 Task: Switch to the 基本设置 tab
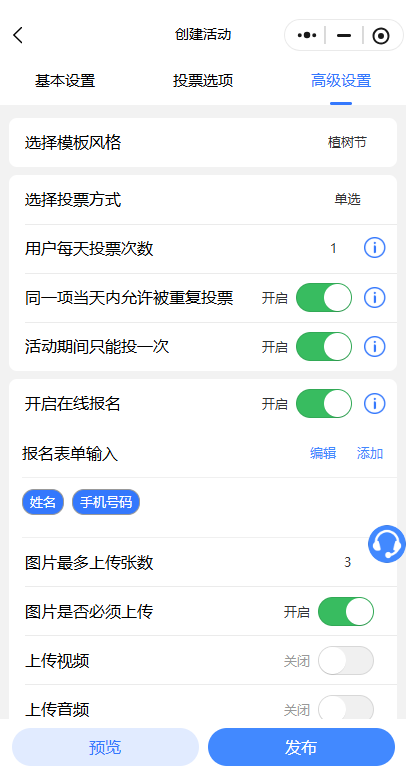pos(65,80)
